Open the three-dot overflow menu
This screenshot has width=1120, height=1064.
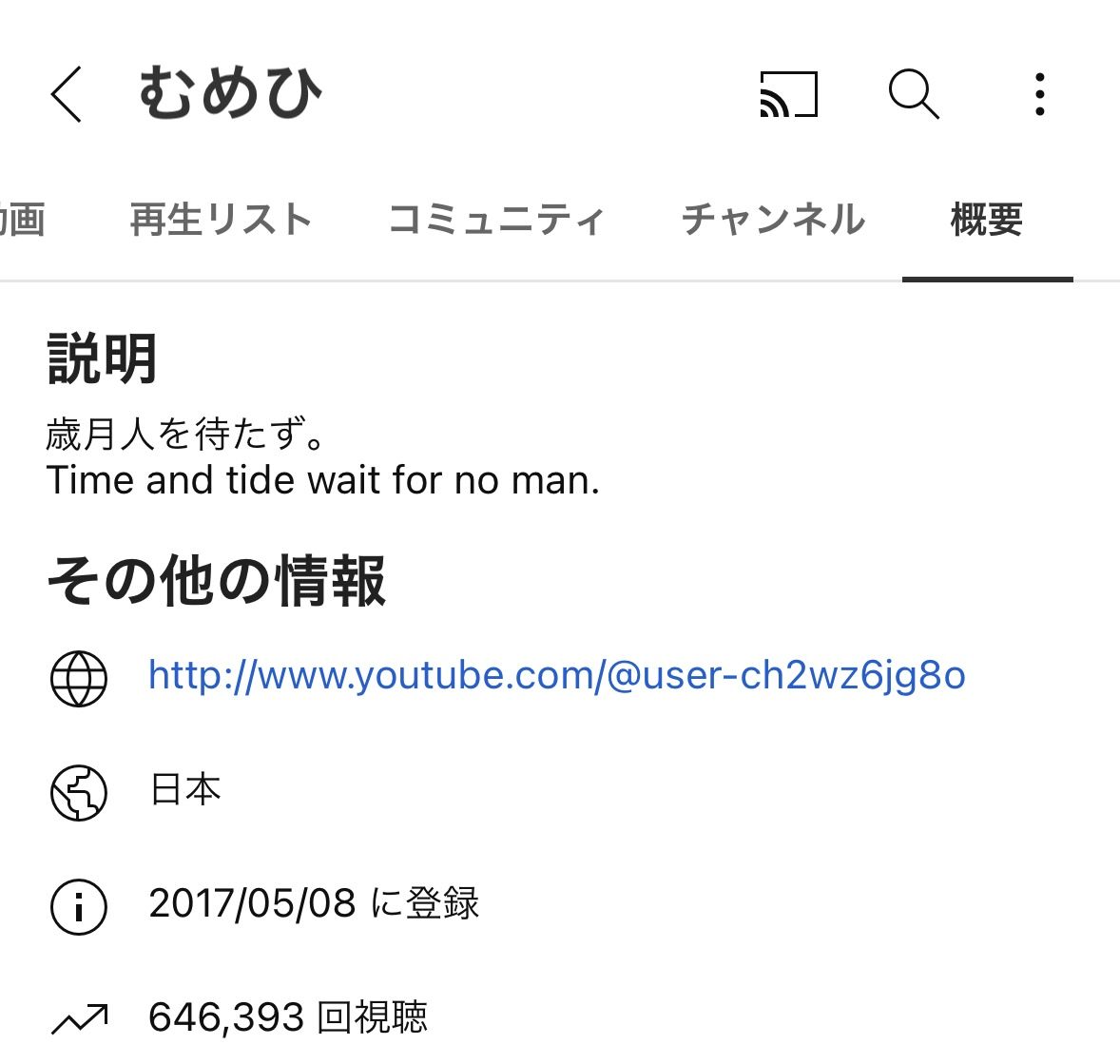coord(1040,94)
